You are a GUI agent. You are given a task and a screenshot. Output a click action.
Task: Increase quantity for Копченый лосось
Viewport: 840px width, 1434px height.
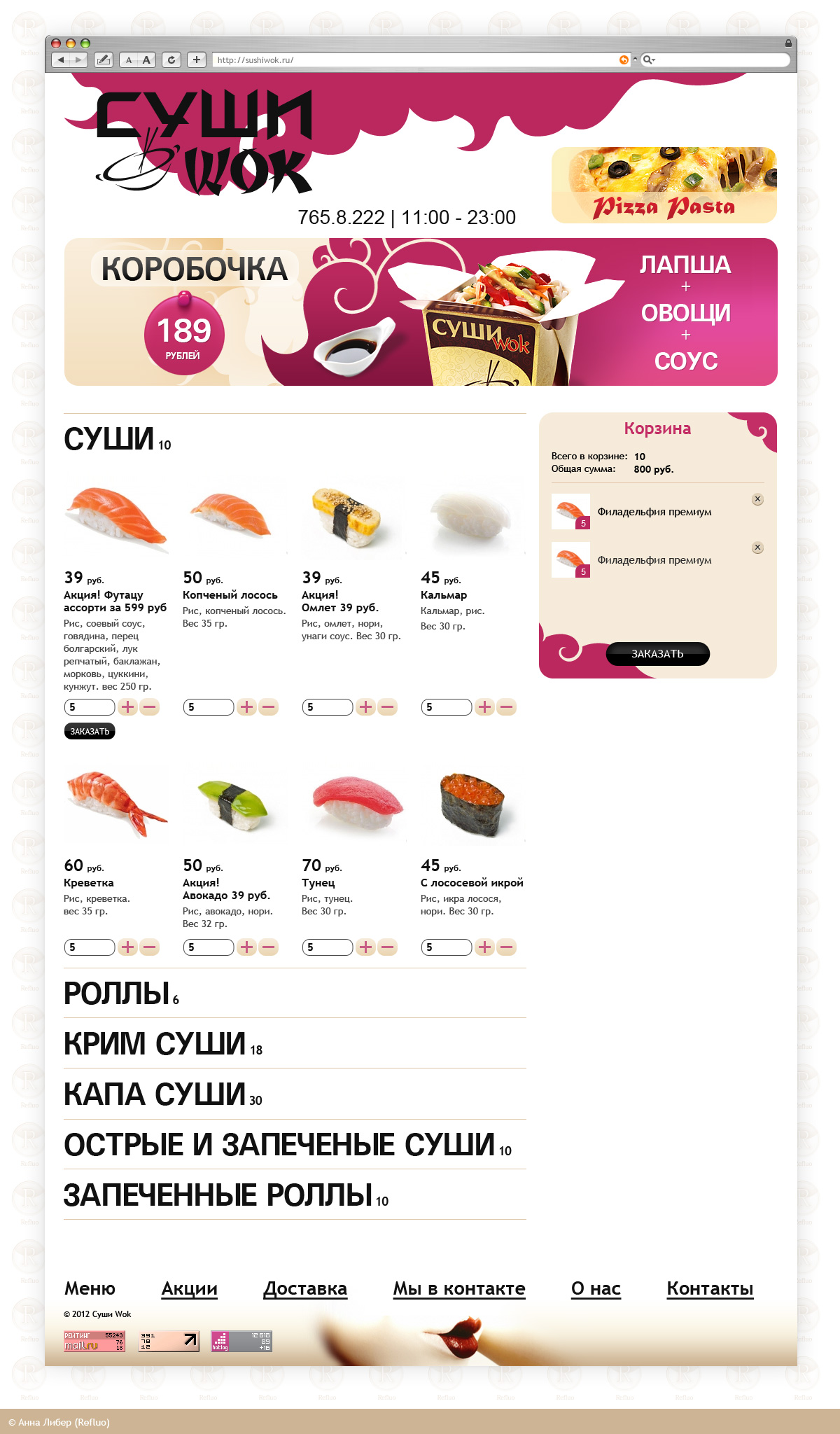click(x=246, y=707)
